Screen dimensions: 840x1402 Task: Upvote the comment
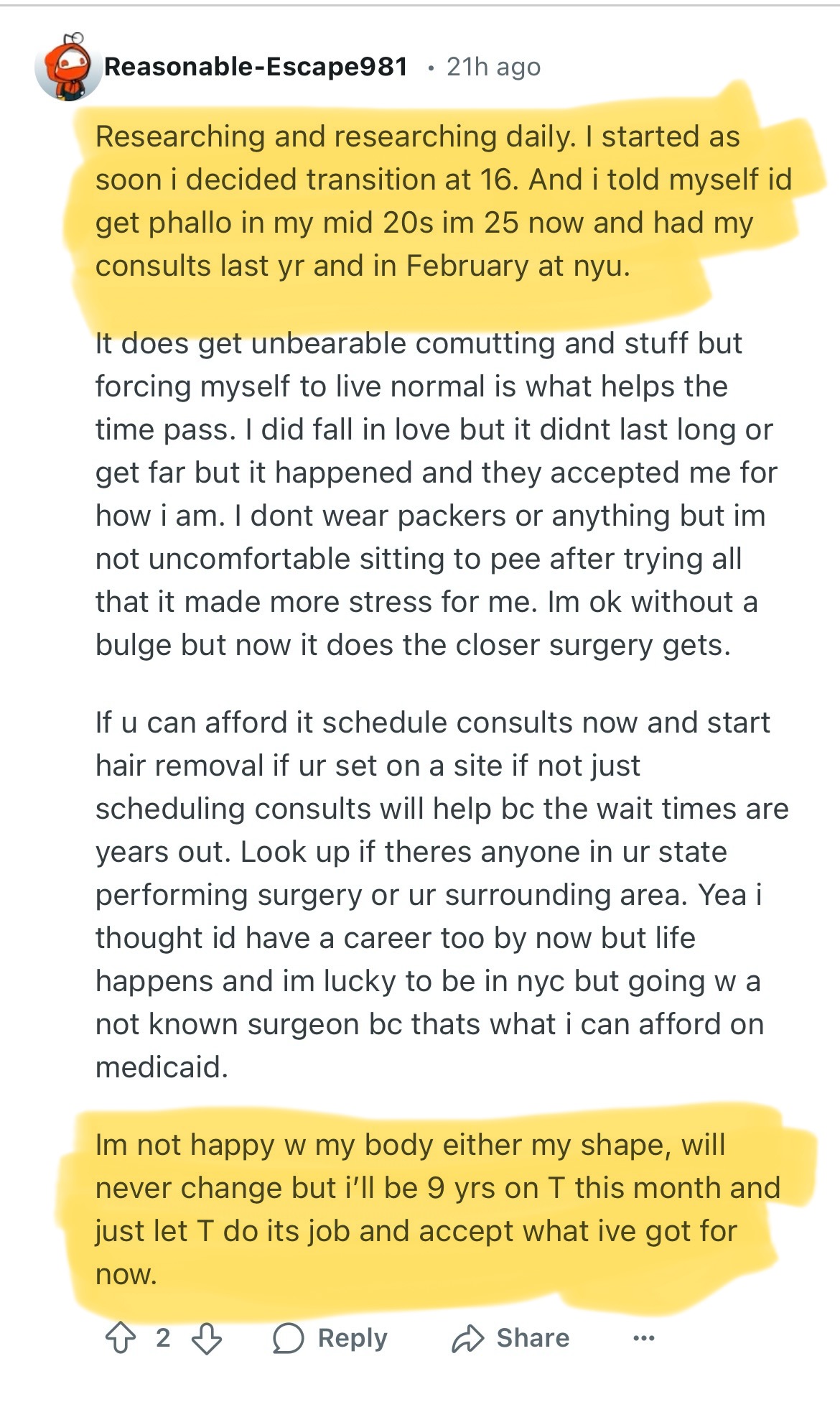[x=120, y=1338]
